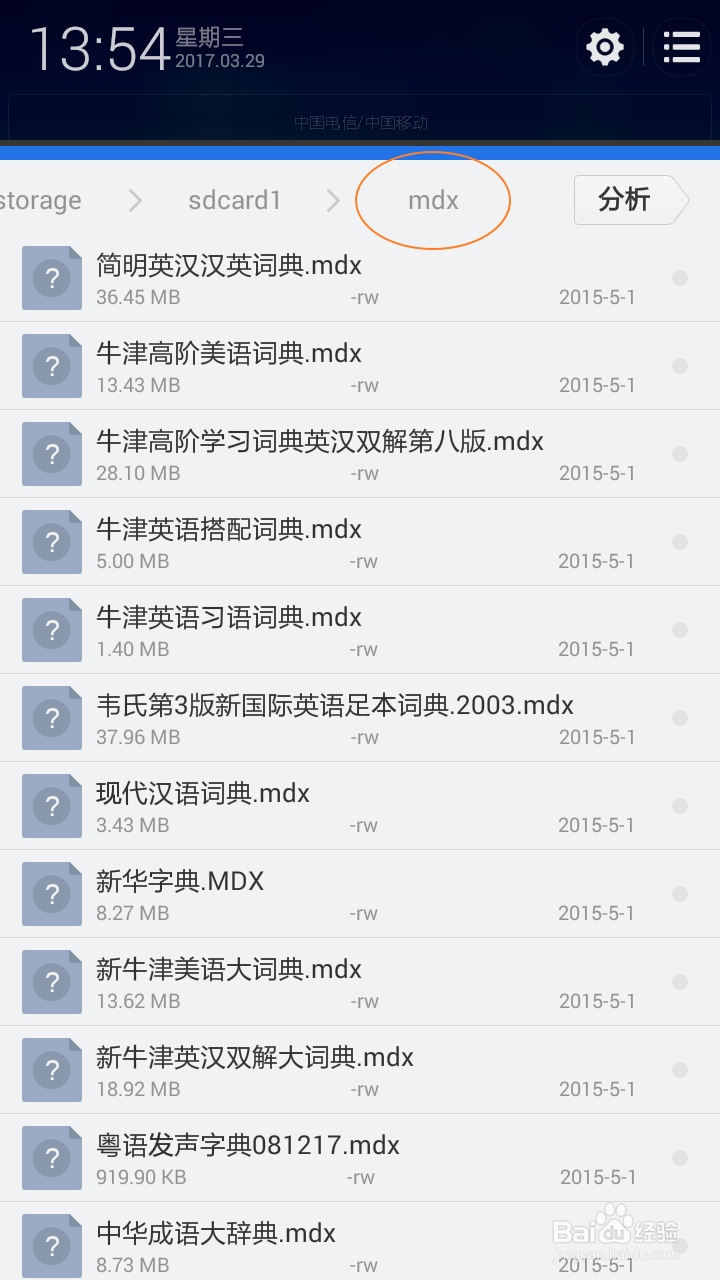
Task: Expand the breadcrumb arrow after sdcard1
Action: (x=333, y=200)
